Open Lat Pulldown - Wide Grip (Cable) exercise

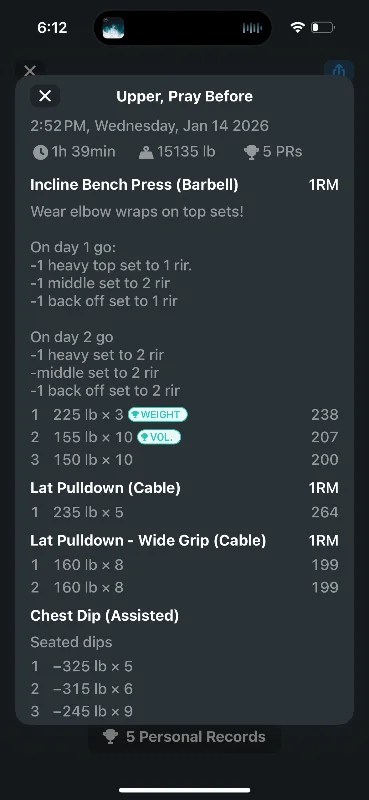(x=148, y=540)
